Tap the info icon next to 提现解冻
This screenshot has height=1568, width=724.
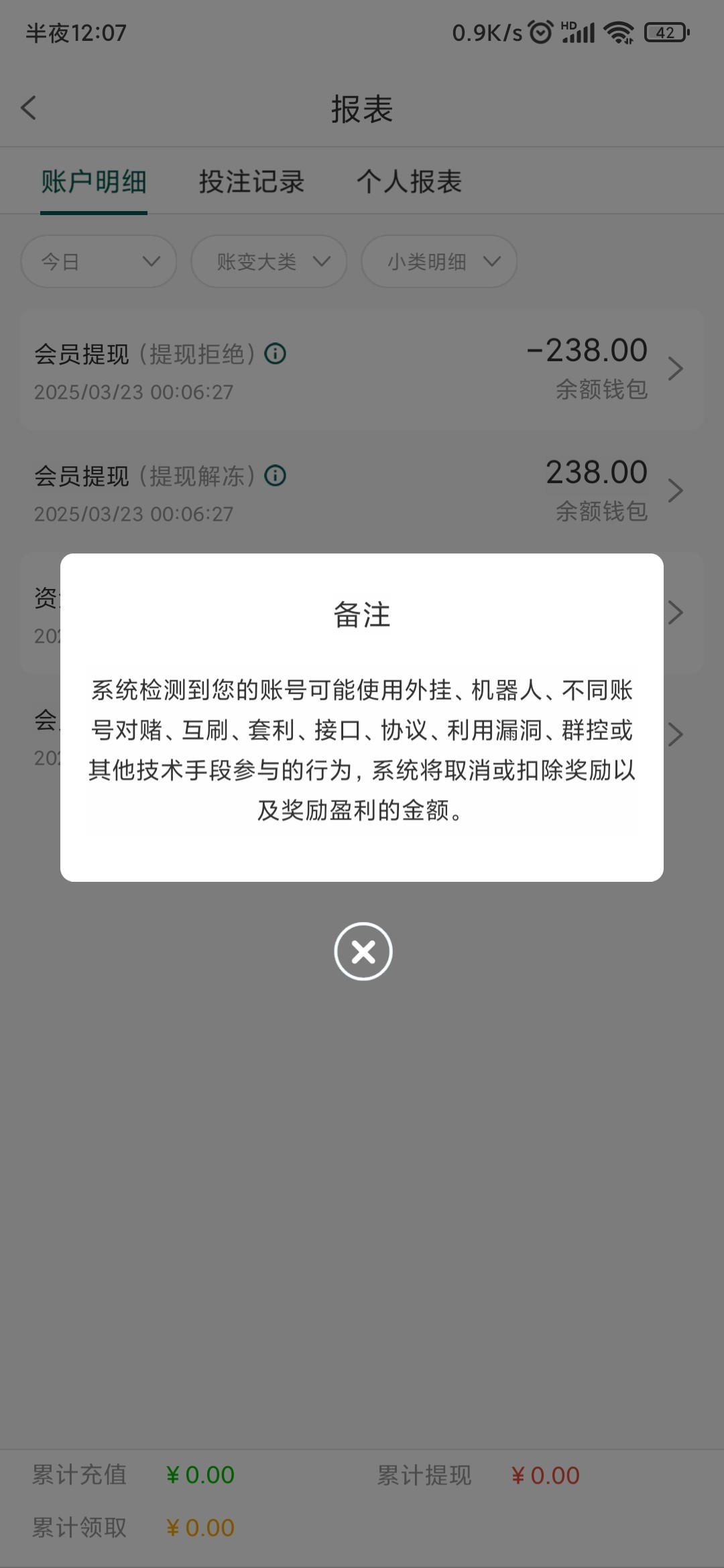(x=276, y=476)
